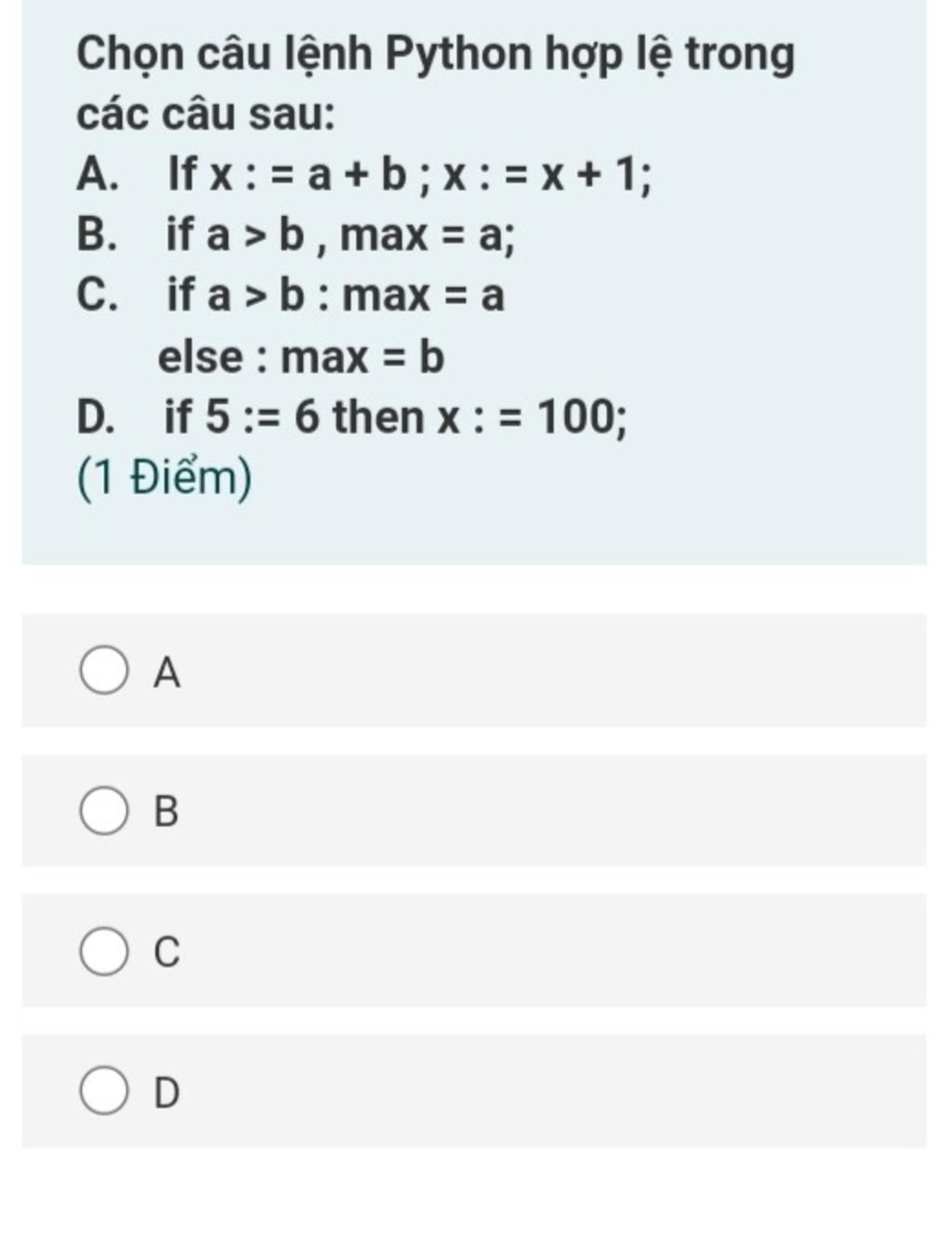Pick answer option D
This screenshot has height=1236, width=952.
(103, 1091)
